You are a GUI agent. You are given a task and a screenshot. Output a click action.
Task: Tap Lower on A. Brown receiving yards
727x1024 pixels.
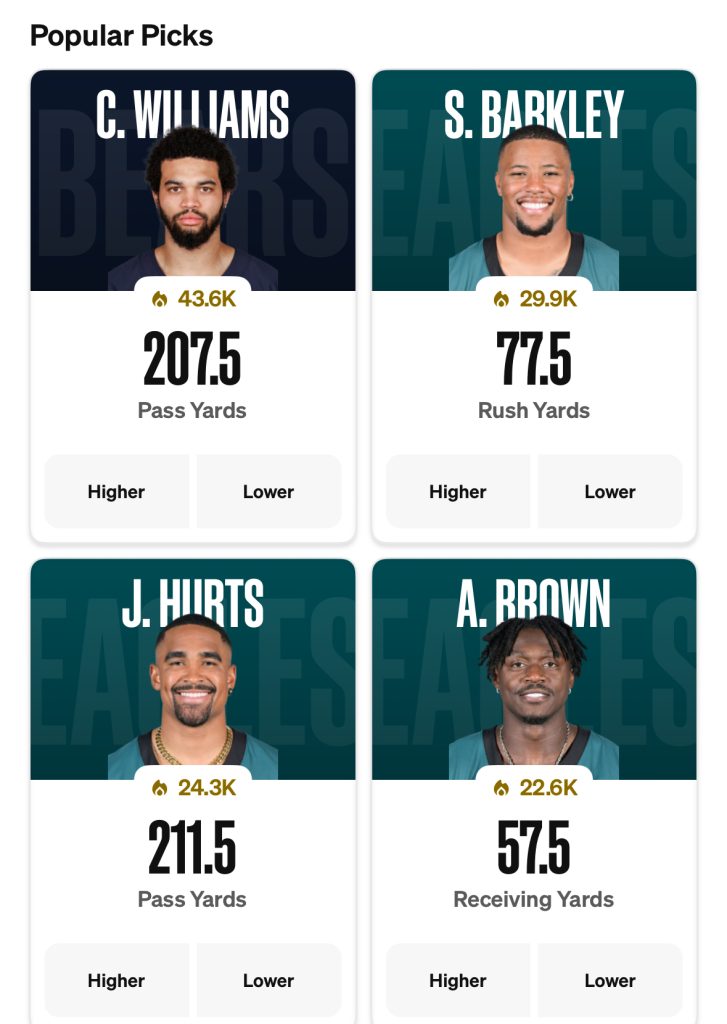pyautogui.click(x=610, y=980)
